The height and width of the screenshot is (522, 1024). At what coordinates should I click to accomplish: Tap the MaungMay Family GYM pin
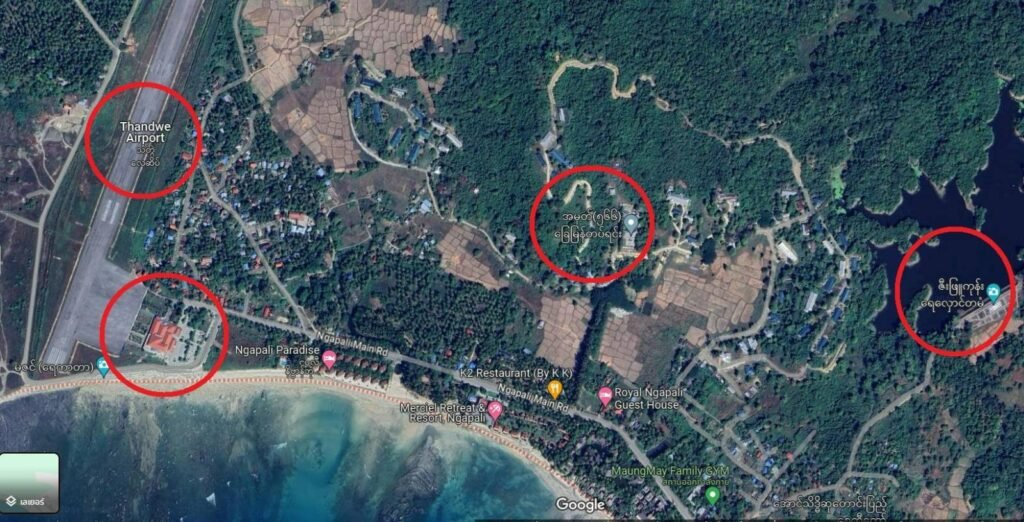coord(712,494)
